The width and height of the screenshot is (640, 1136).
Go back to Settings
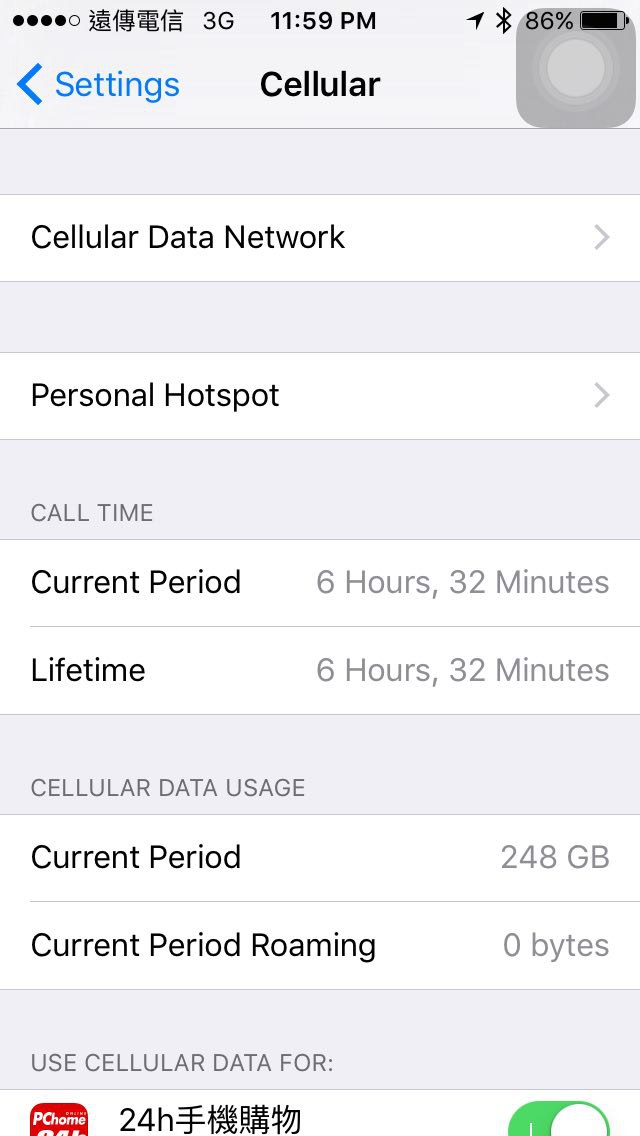[98, 85]
